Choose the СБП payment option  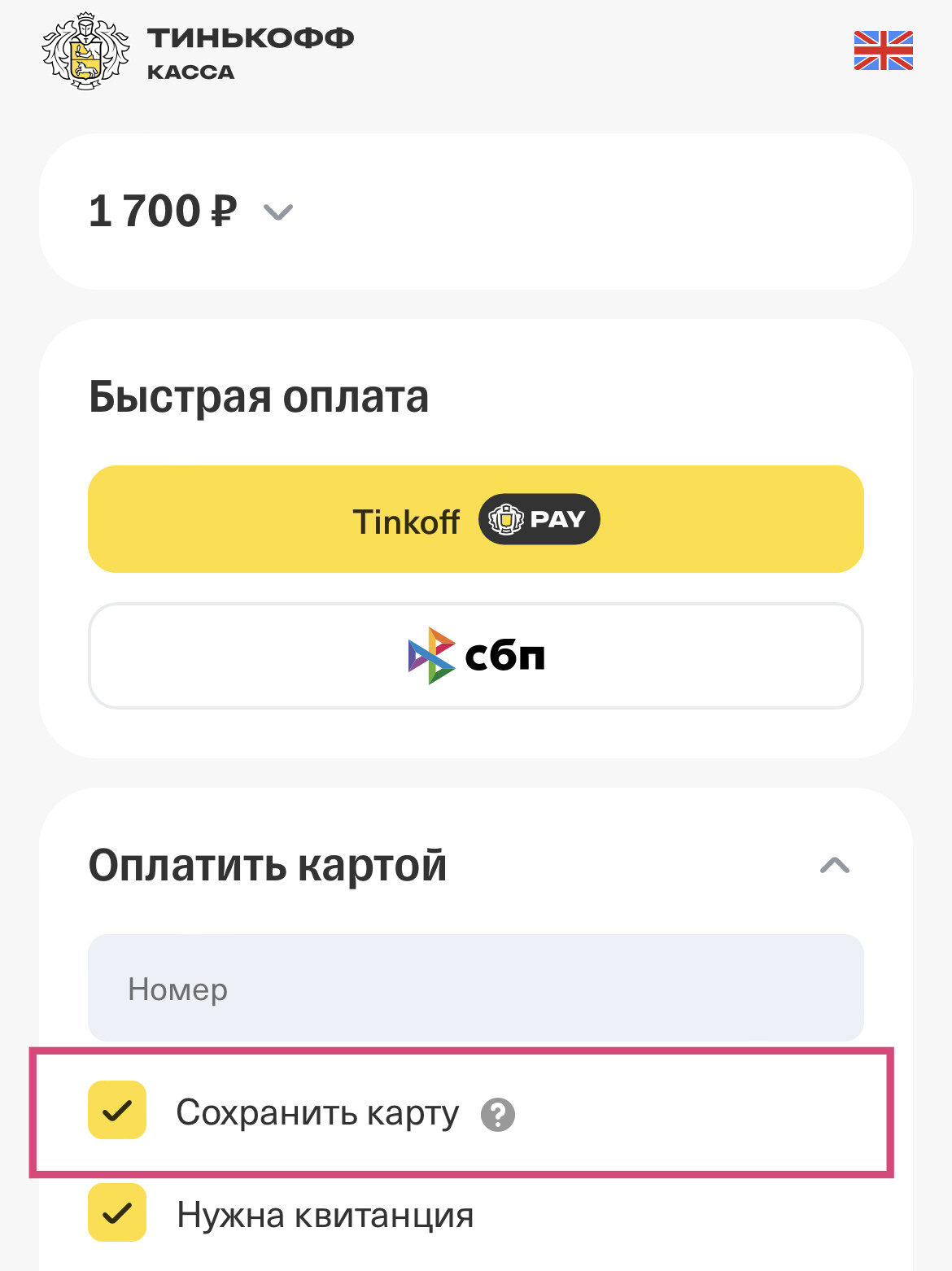(x=475, y=656)
